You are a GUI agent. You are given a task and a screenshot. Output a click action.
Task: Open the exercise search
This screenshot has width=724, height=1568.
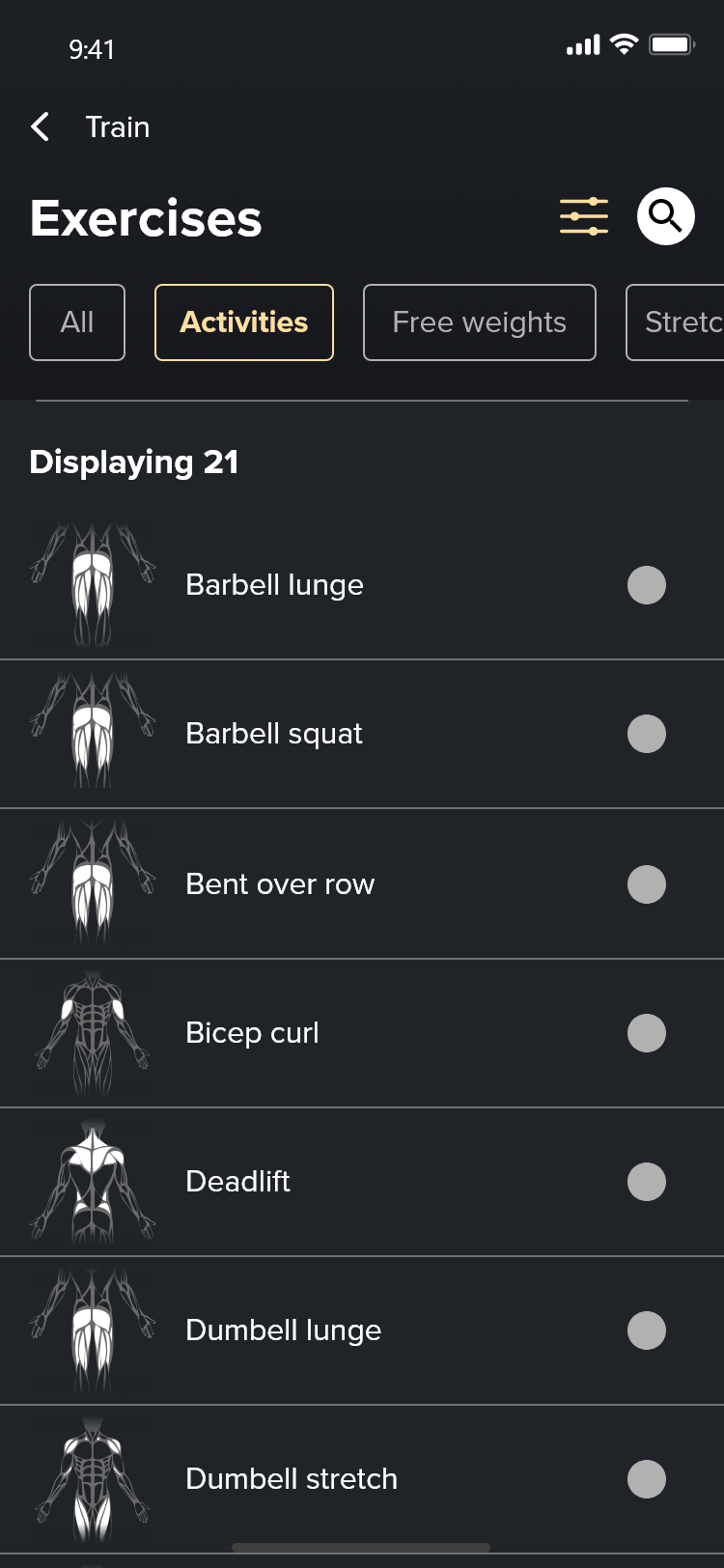[x=666, y=216]
